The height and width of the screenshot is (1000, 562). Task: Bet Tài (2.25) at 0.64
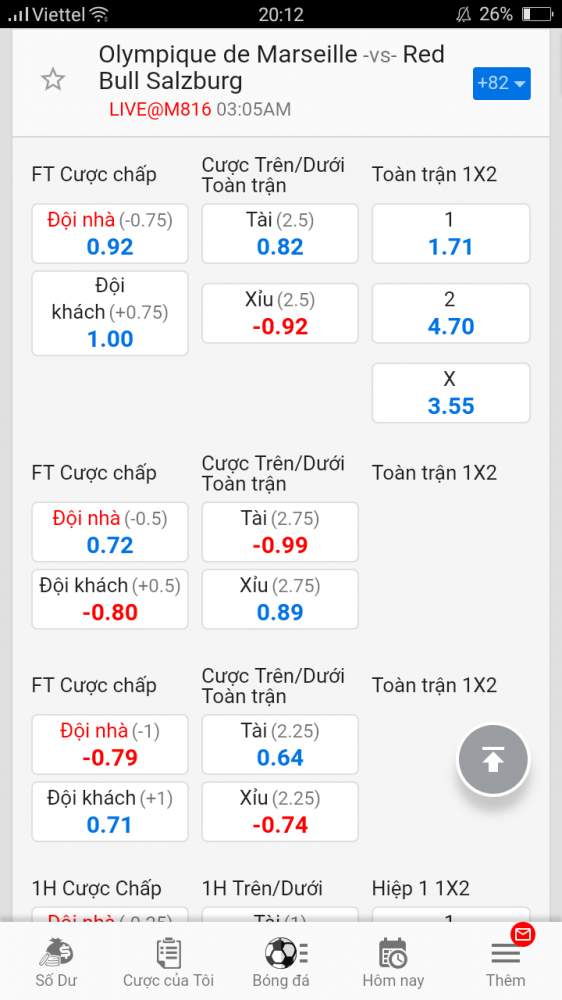click(x=280, y=744)
